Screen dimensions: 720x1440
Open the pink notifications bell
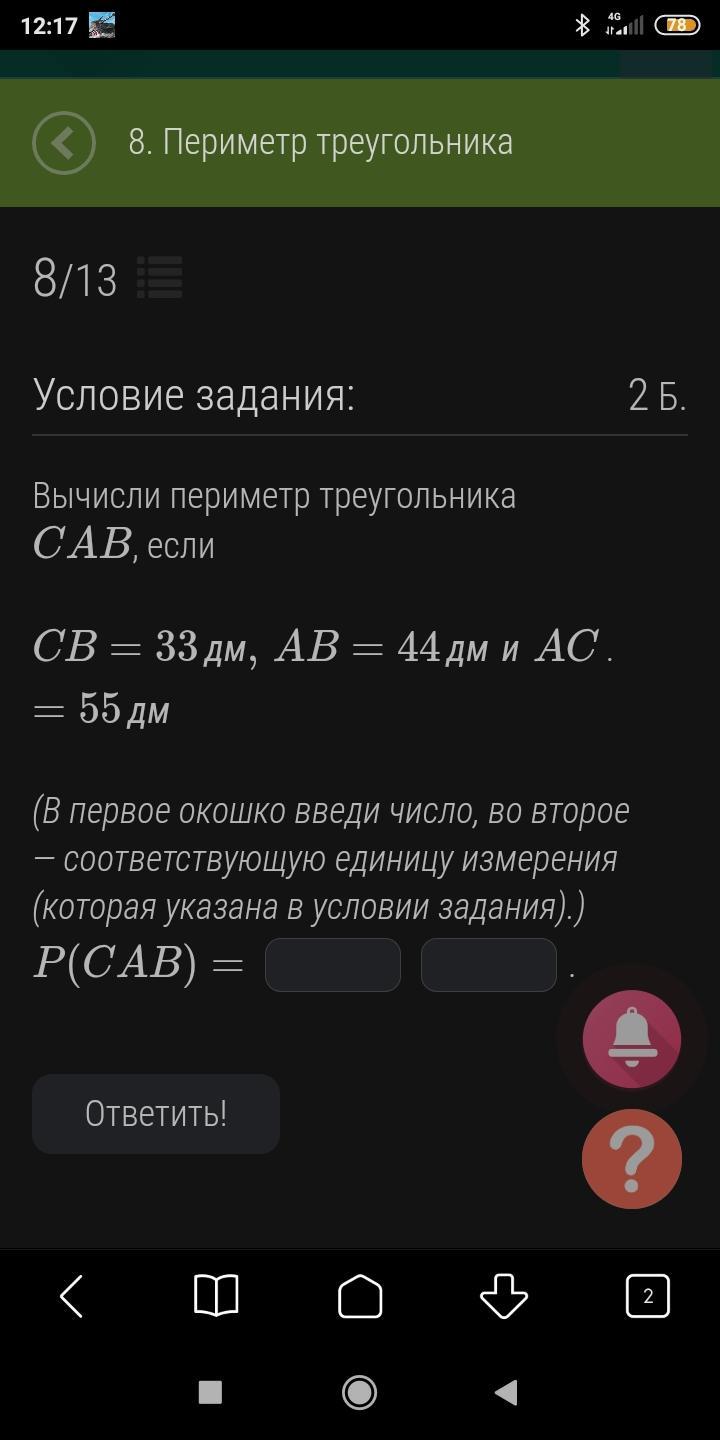tap(632, 1039)
